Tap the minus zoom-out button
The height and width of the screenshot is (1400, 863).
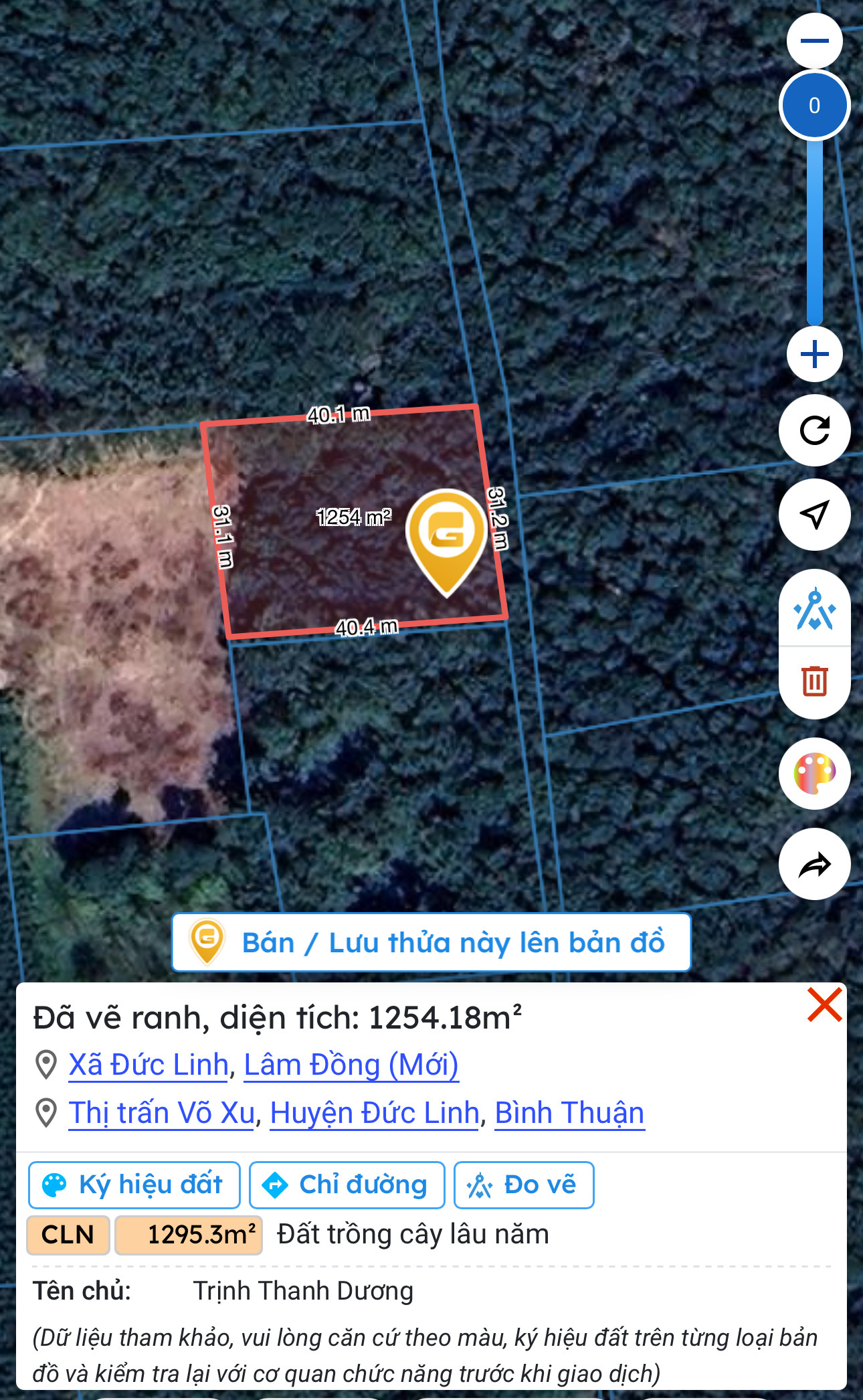[814, 40]
